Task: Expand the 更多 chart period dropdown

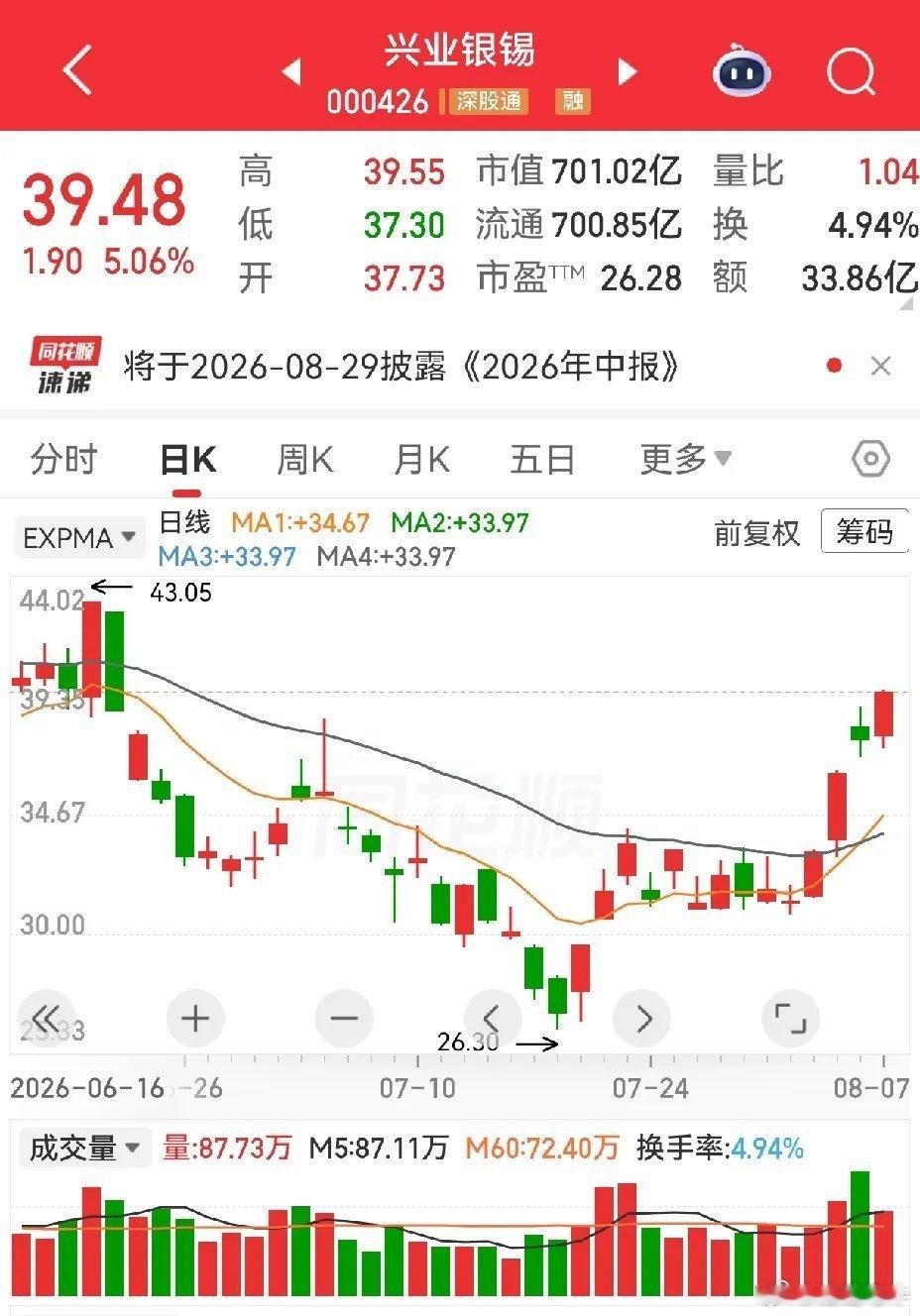Action: click(686, 459)
